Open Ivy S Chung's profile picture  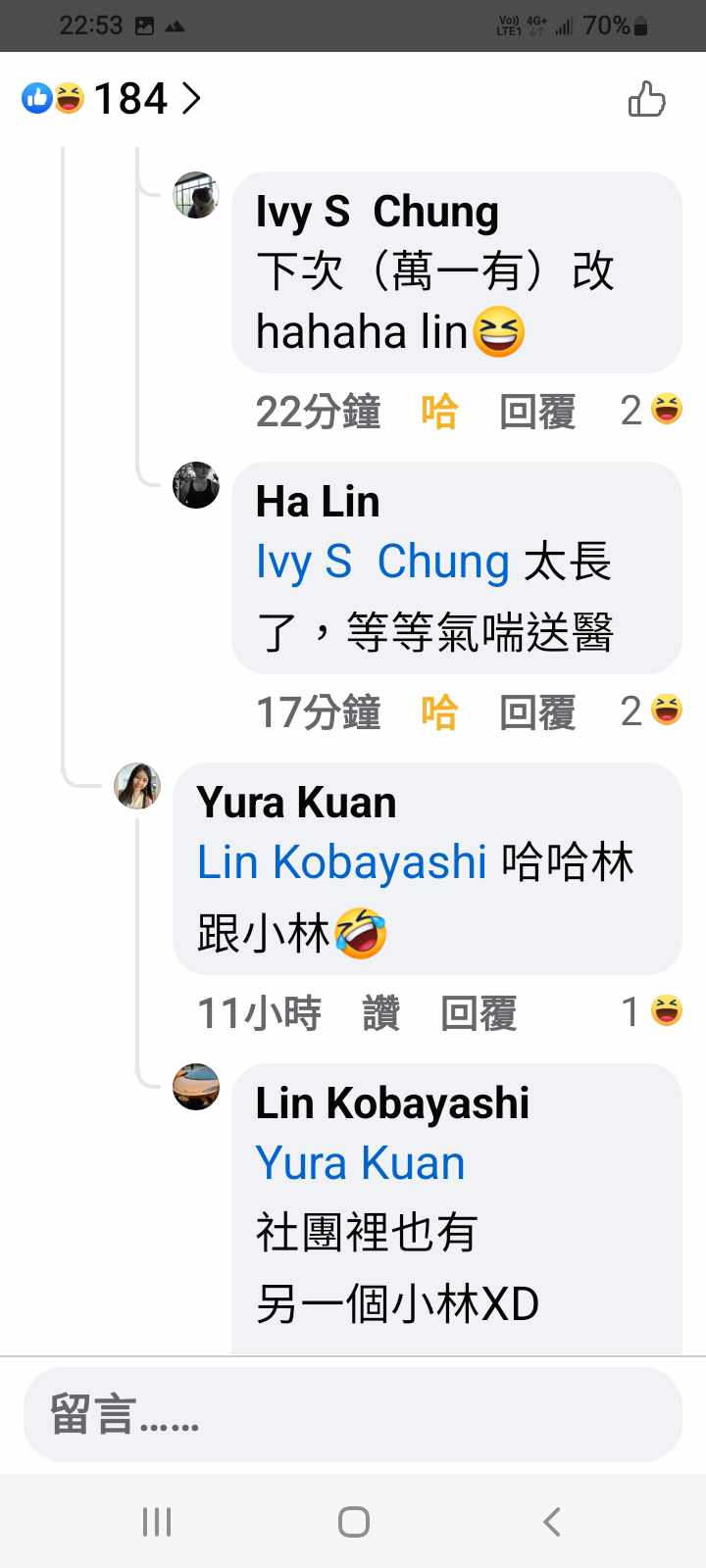196,195
